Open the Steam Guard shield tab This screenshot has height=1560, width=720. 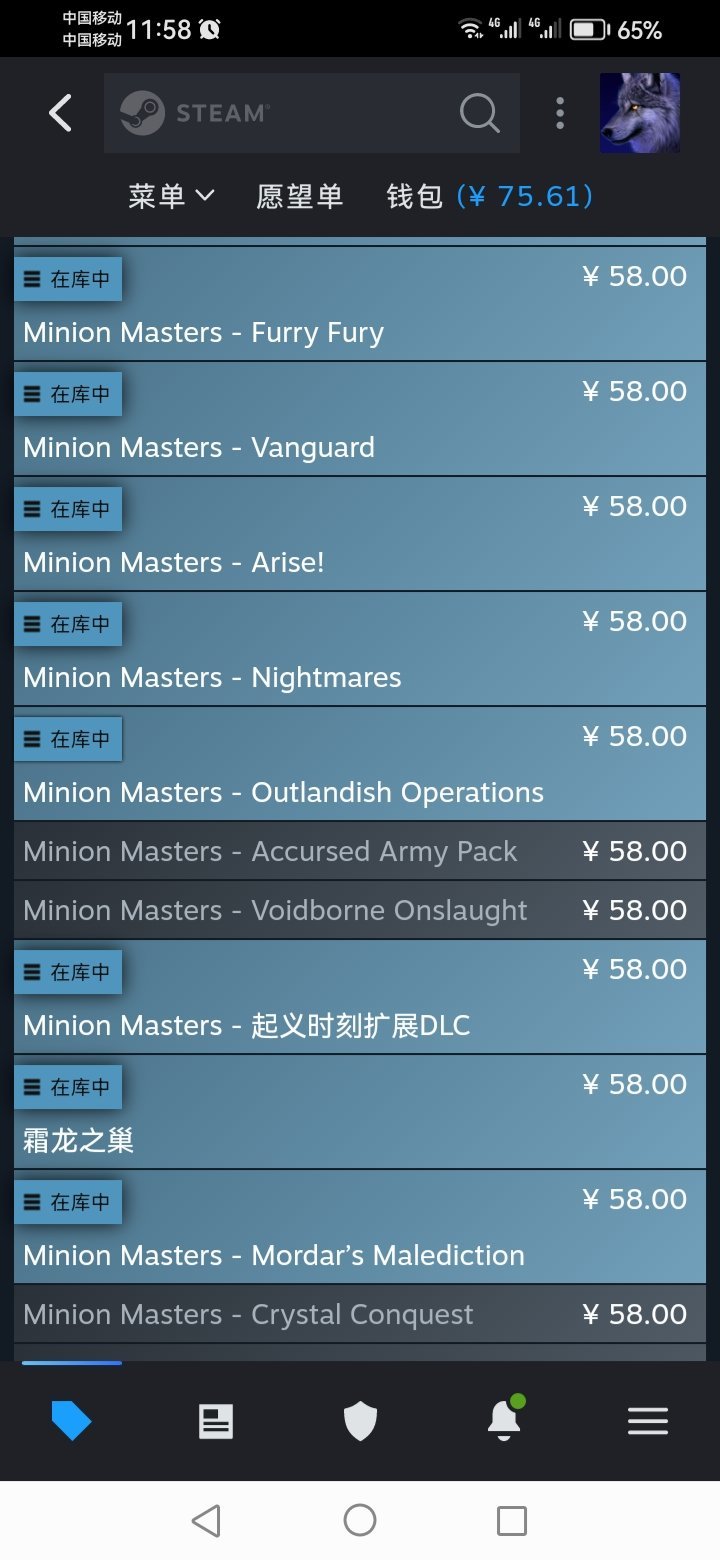(x=360, y=1421)
